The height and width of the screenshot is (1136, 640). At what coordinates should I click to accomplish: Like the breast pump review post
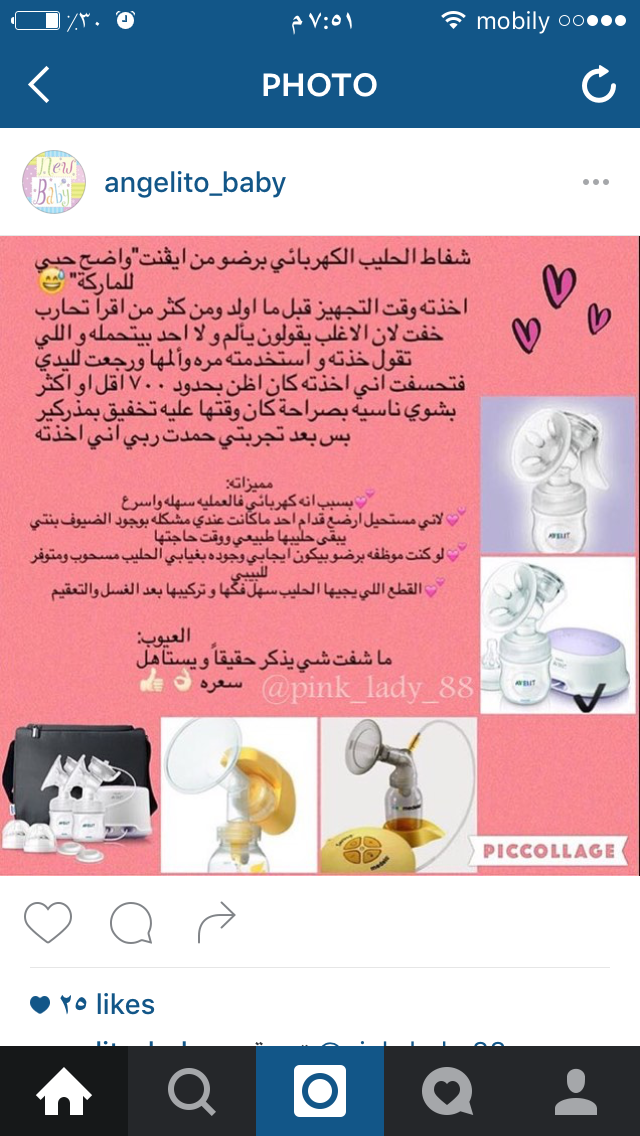[x=48, y=922]
